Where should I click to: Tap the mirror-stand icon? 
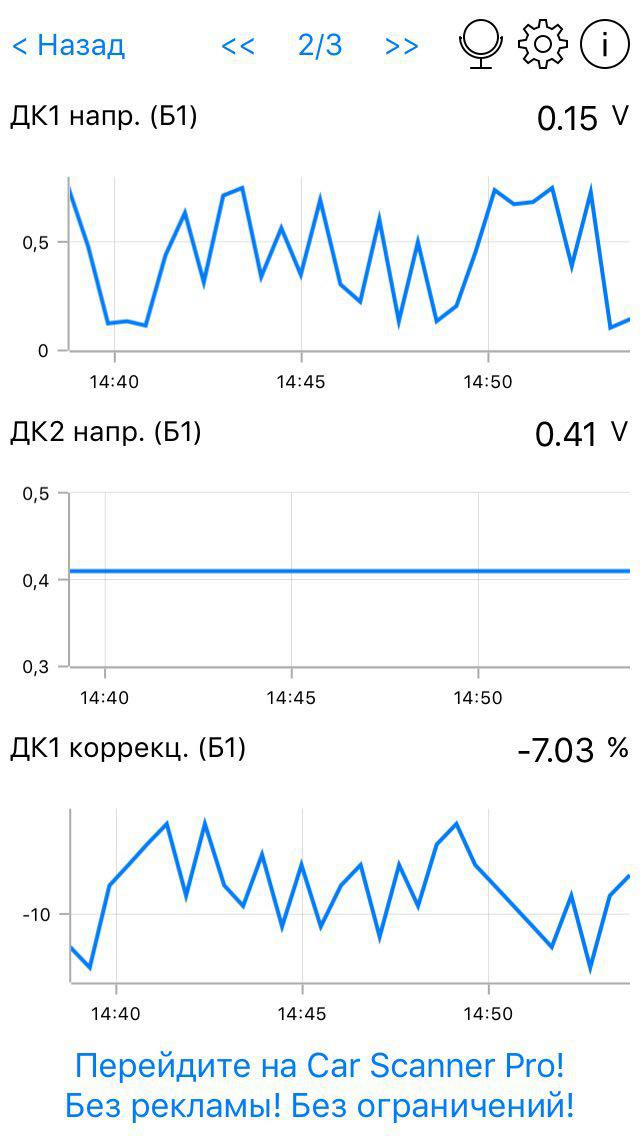481,45
